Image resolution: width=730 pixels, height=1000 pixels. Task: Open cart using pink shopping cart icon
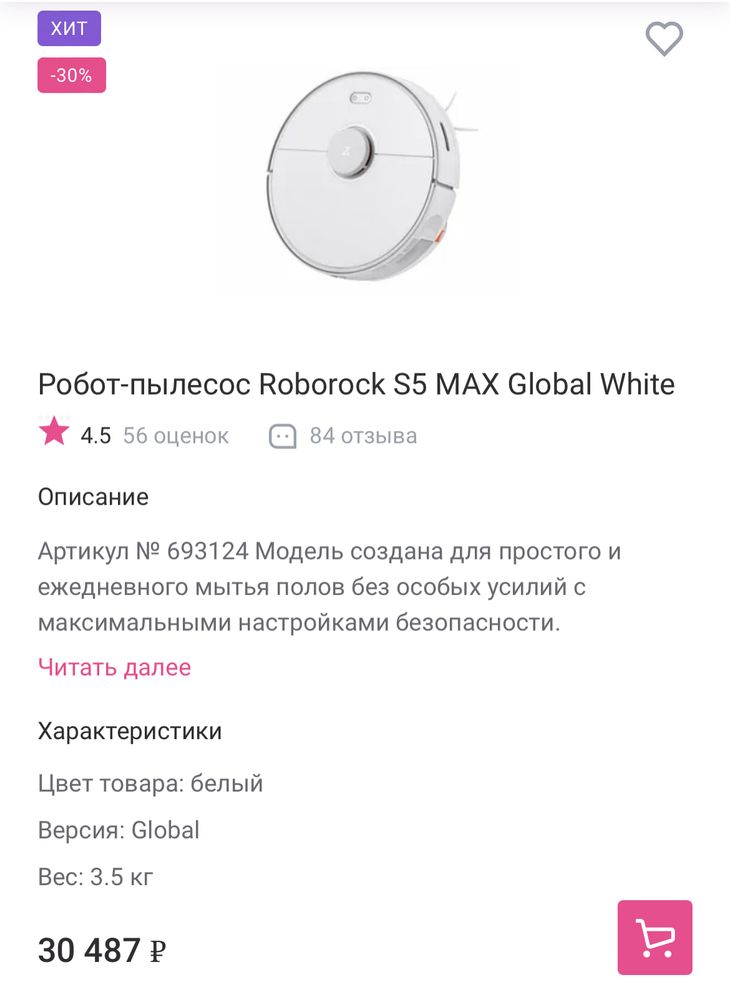tap(653, 938)
